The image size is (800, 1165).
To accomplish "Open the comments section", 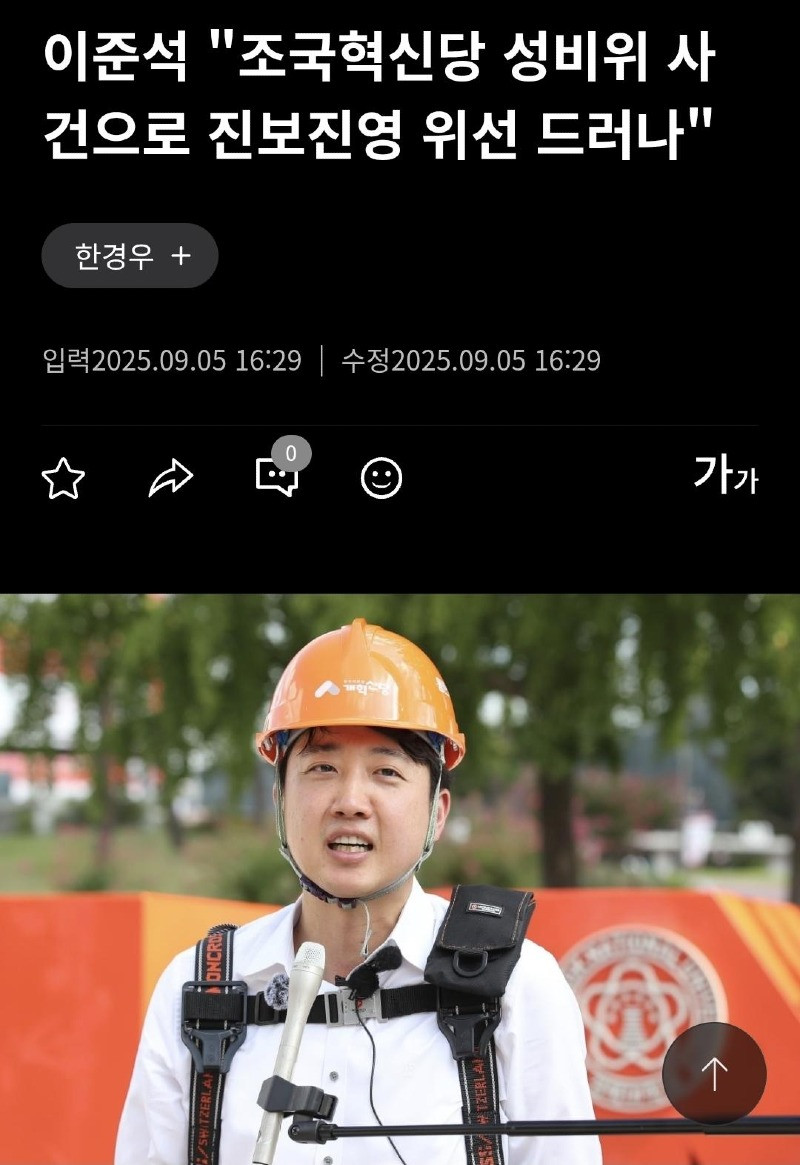I will [x=277, y=477].
